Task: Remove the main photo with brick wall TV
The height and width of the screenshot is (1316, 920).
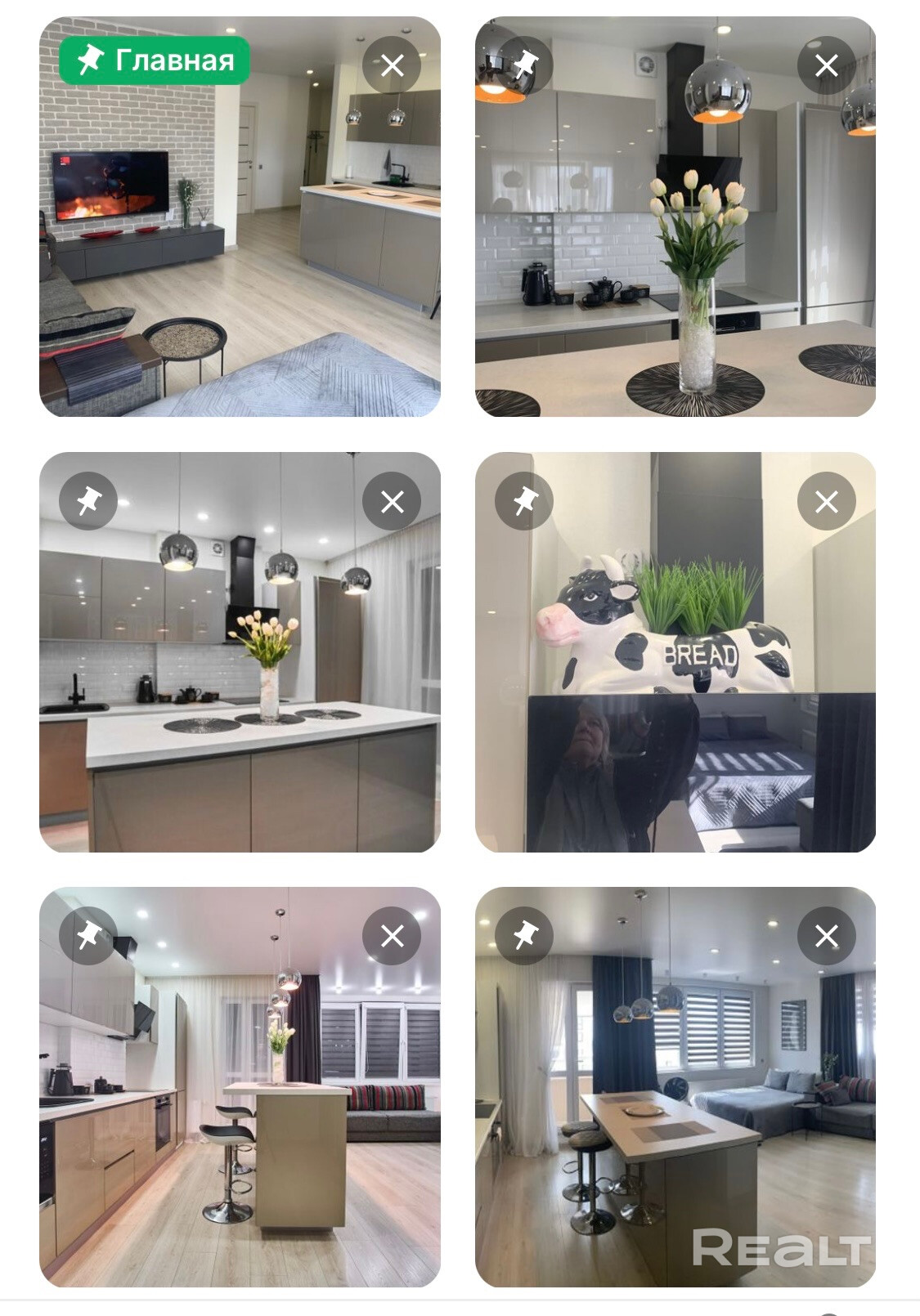Action: (392, 65)
